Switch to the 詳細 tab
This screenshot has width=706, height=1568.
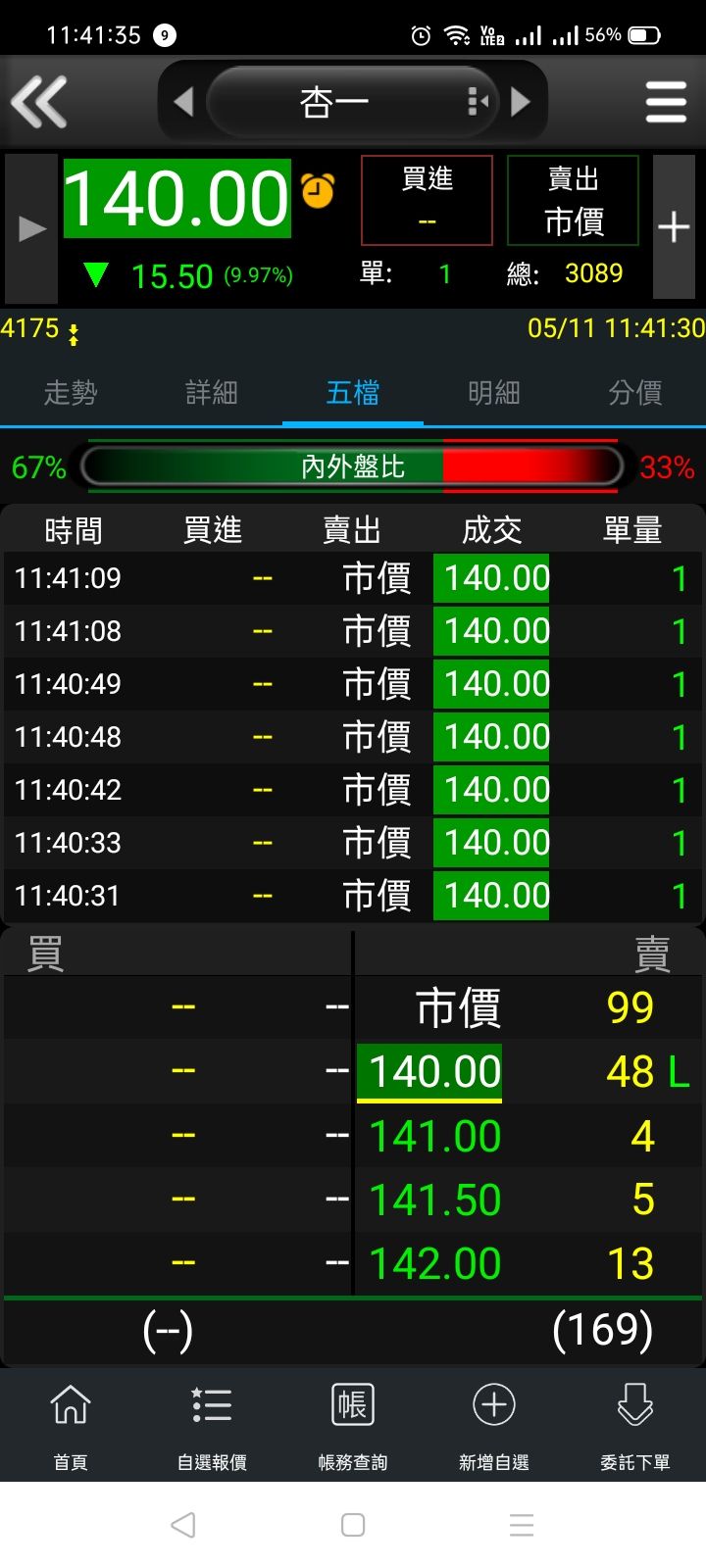(x=212, y=393)
